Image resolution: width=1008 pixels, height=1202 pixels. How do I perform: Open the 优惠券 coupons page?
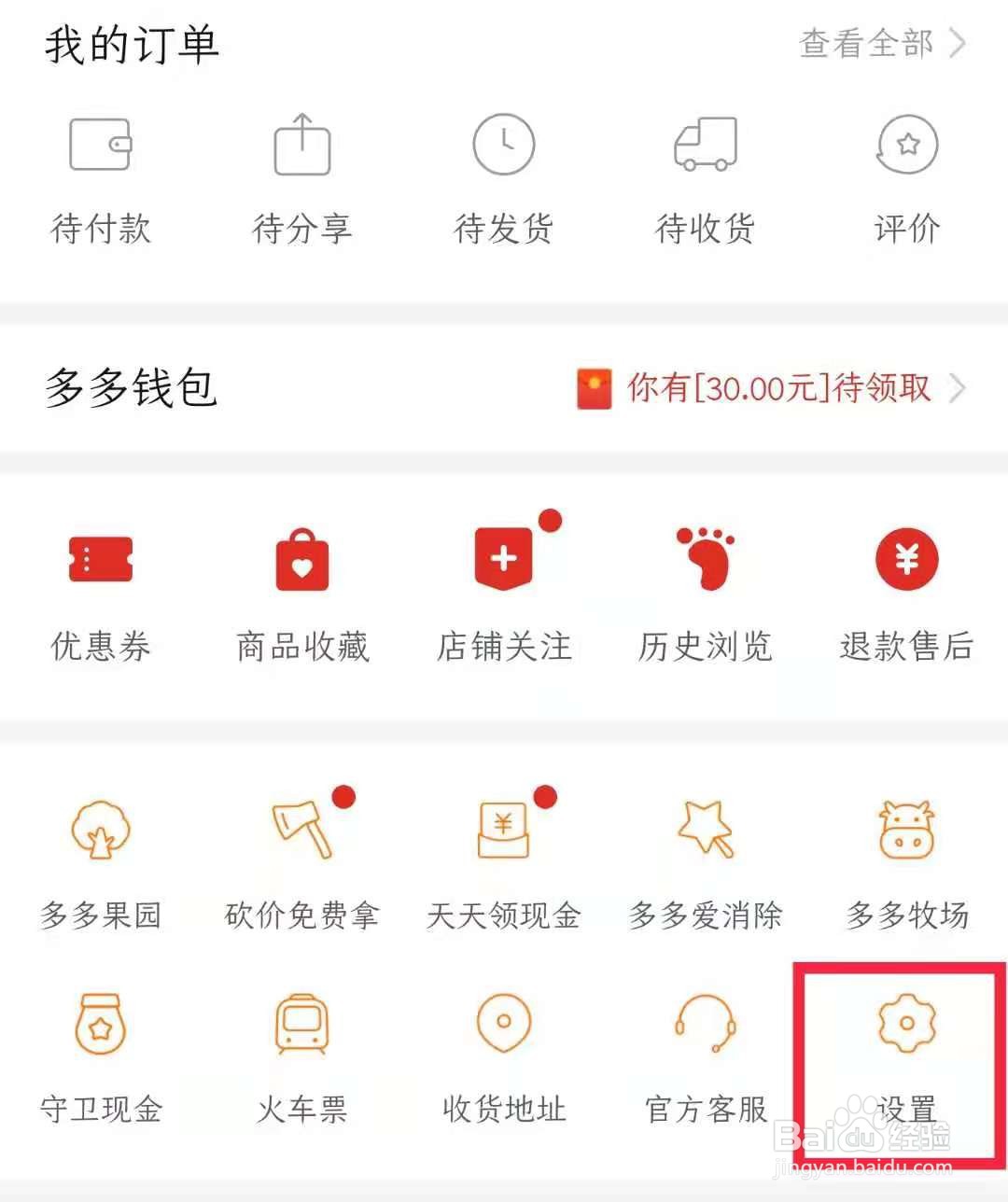(x=101, y=593)
